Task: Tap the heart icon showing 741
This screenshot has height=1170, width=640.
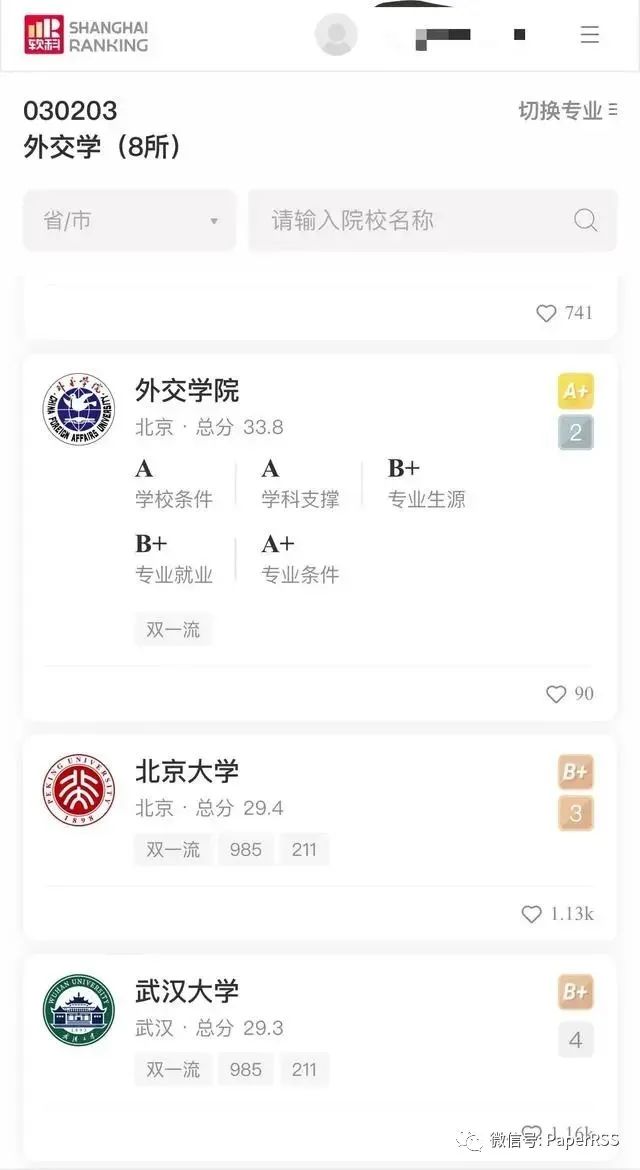Action: pyautogui.click(x=546, y=313)
